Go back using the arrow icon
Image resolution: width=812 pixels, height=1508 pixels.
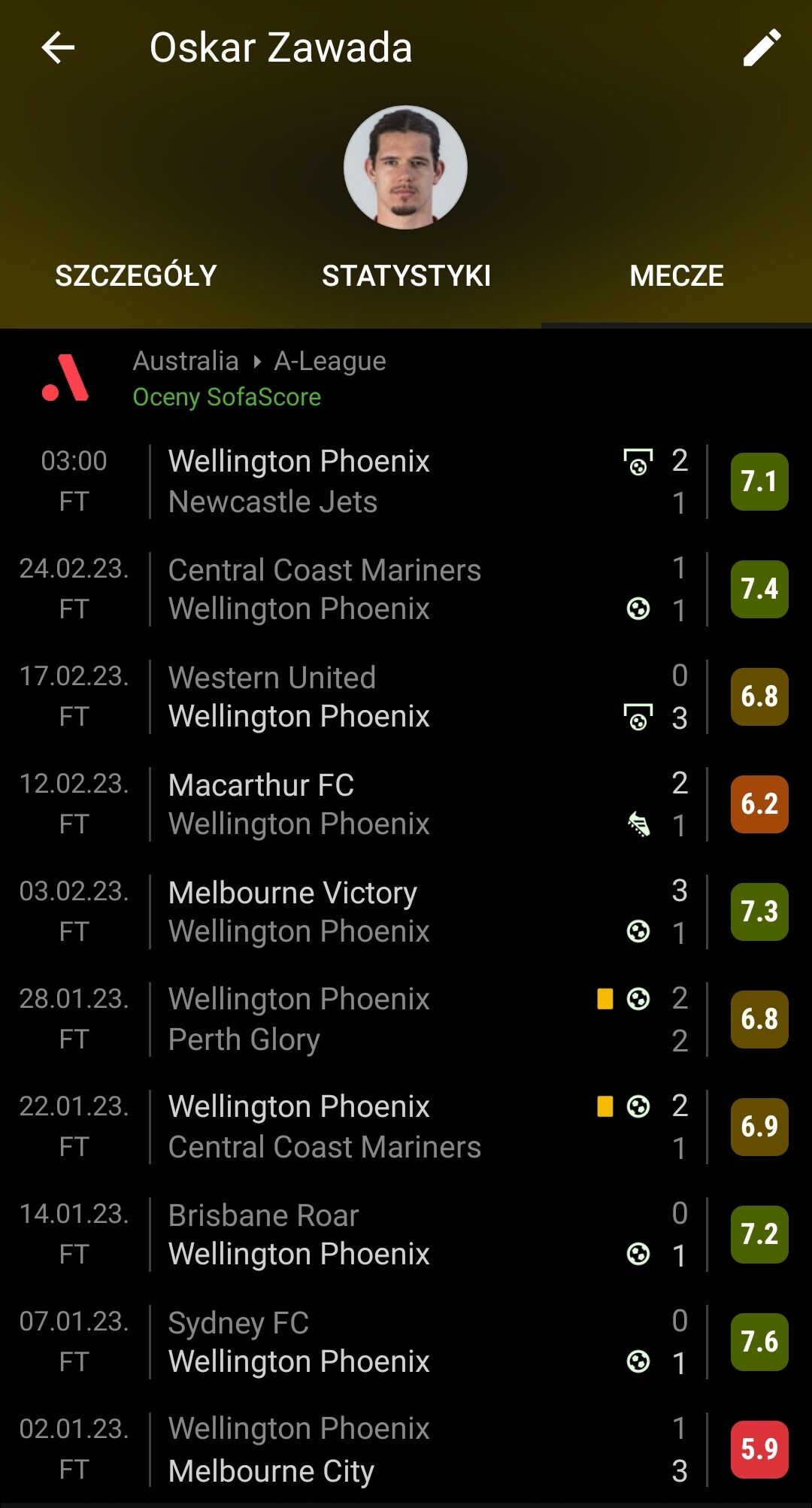58,48
